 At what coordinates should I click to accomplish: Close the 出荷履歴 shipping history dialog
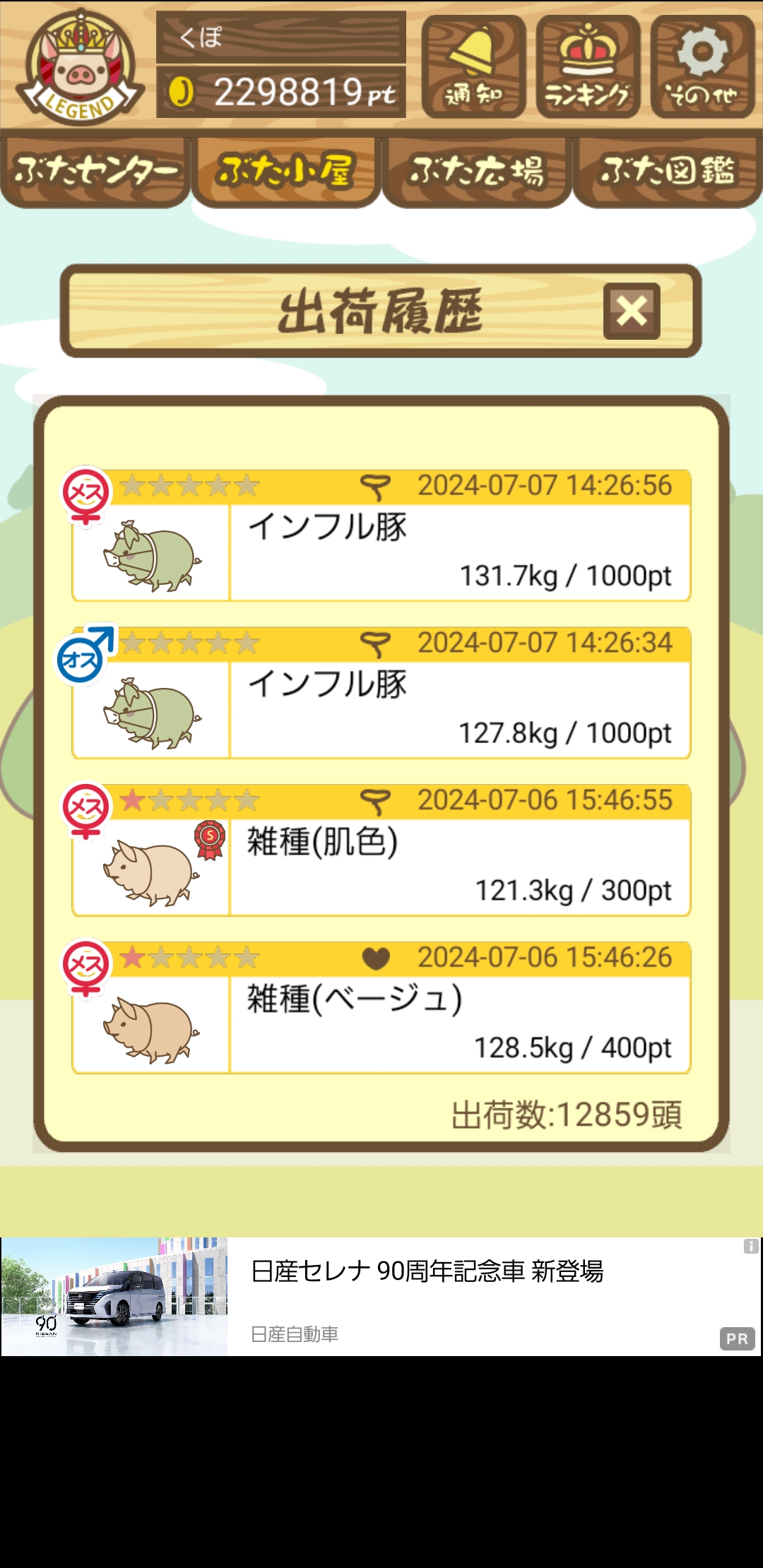(x=632, y=311)
